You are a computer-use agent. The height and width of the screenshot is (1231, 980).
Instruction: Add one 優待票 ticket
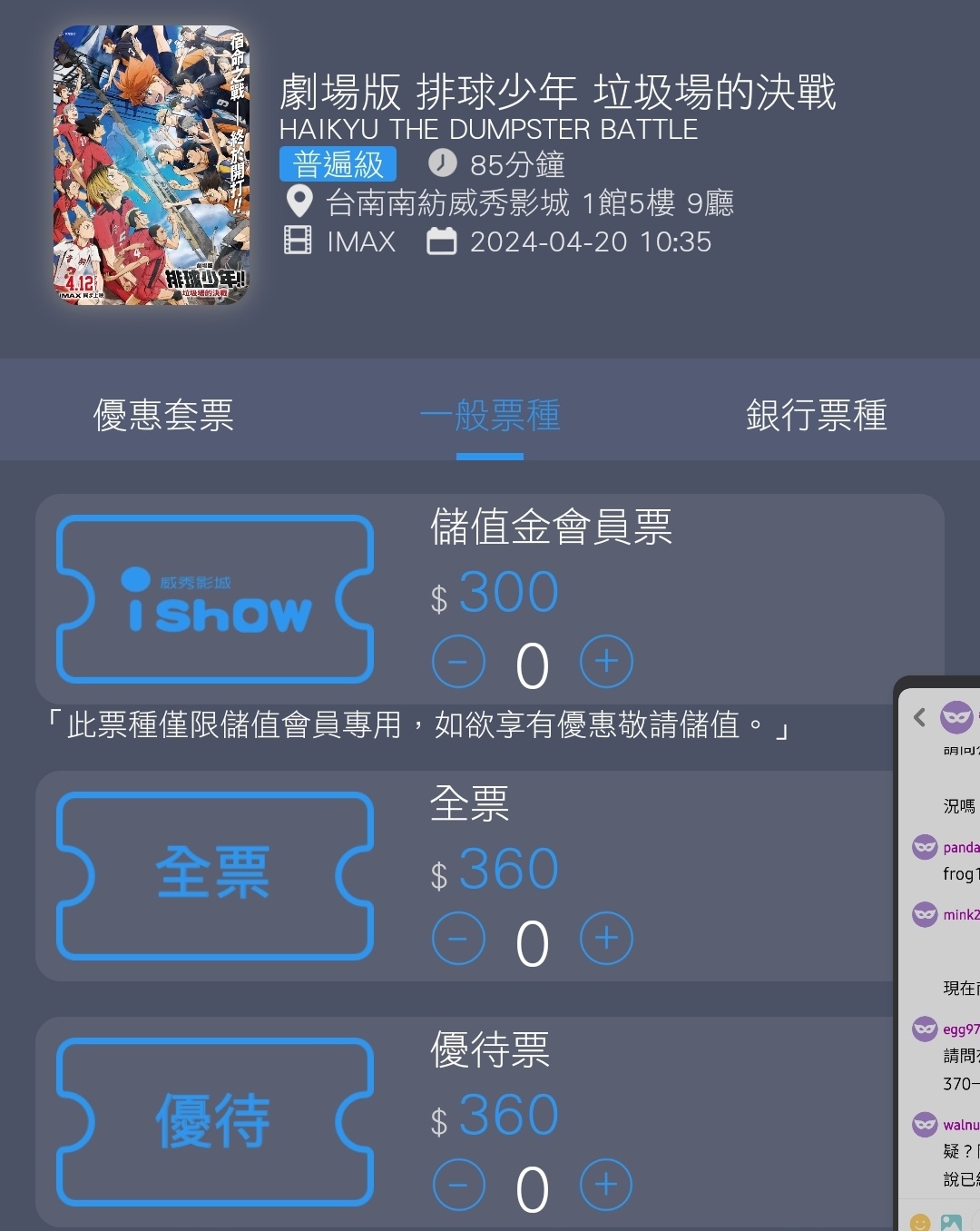[606, 1184]
